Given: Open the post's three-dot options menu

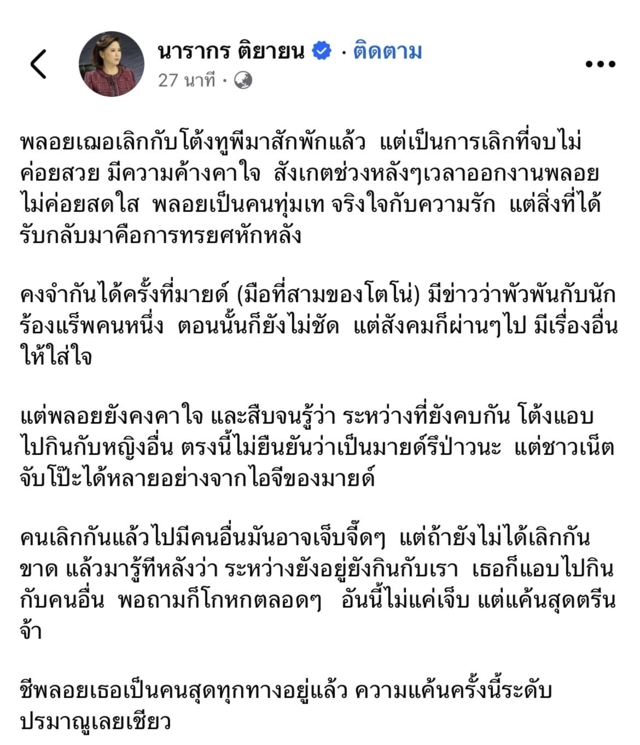Looking at the screenshot, I should tap(600, 64).
